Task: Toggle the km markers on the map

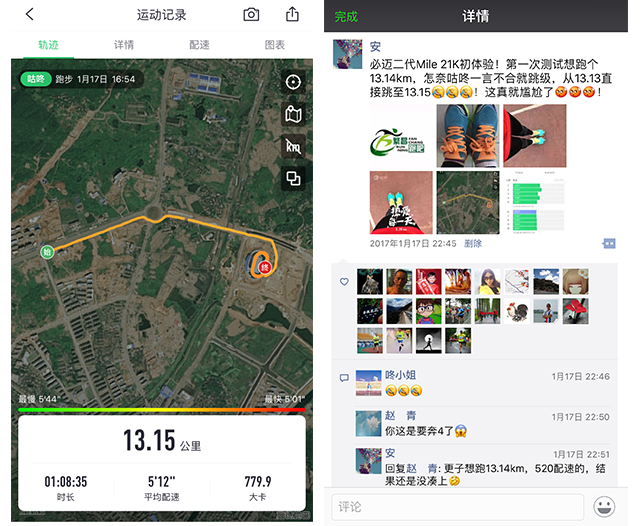Action: pos(293,146)
